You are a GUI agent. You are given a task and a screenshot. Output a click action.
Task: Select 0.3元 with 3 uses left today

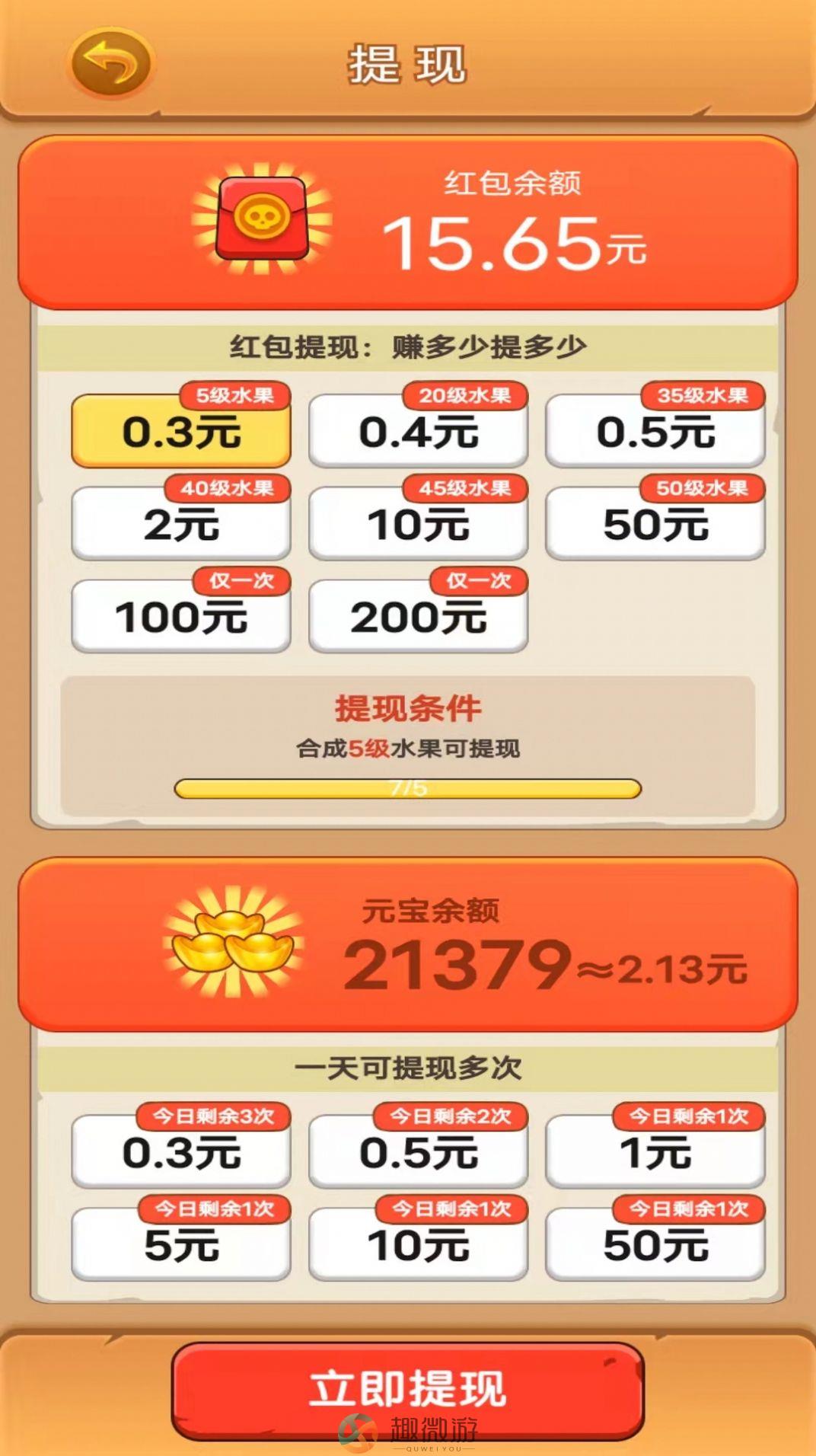coord(181,1153)
